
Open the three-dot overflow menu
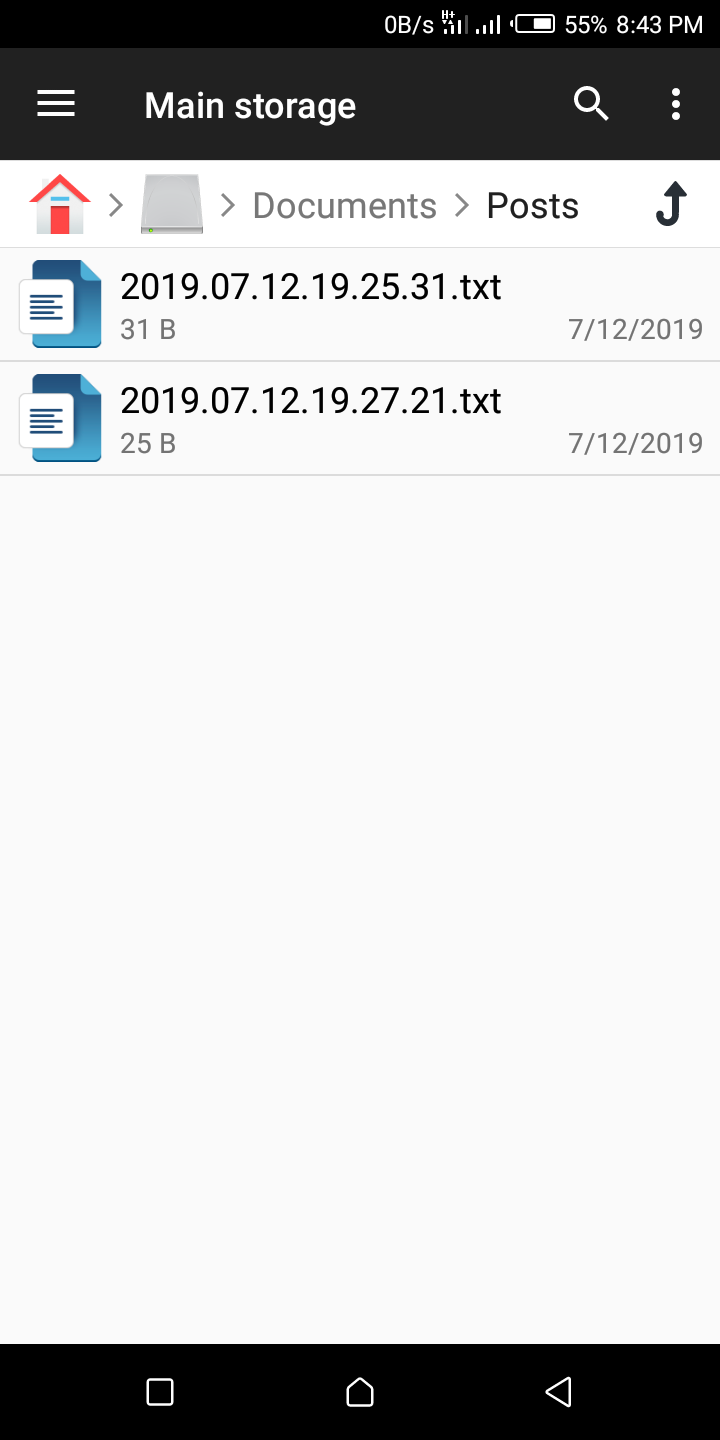pyautogui.click(x=676, y=104)
